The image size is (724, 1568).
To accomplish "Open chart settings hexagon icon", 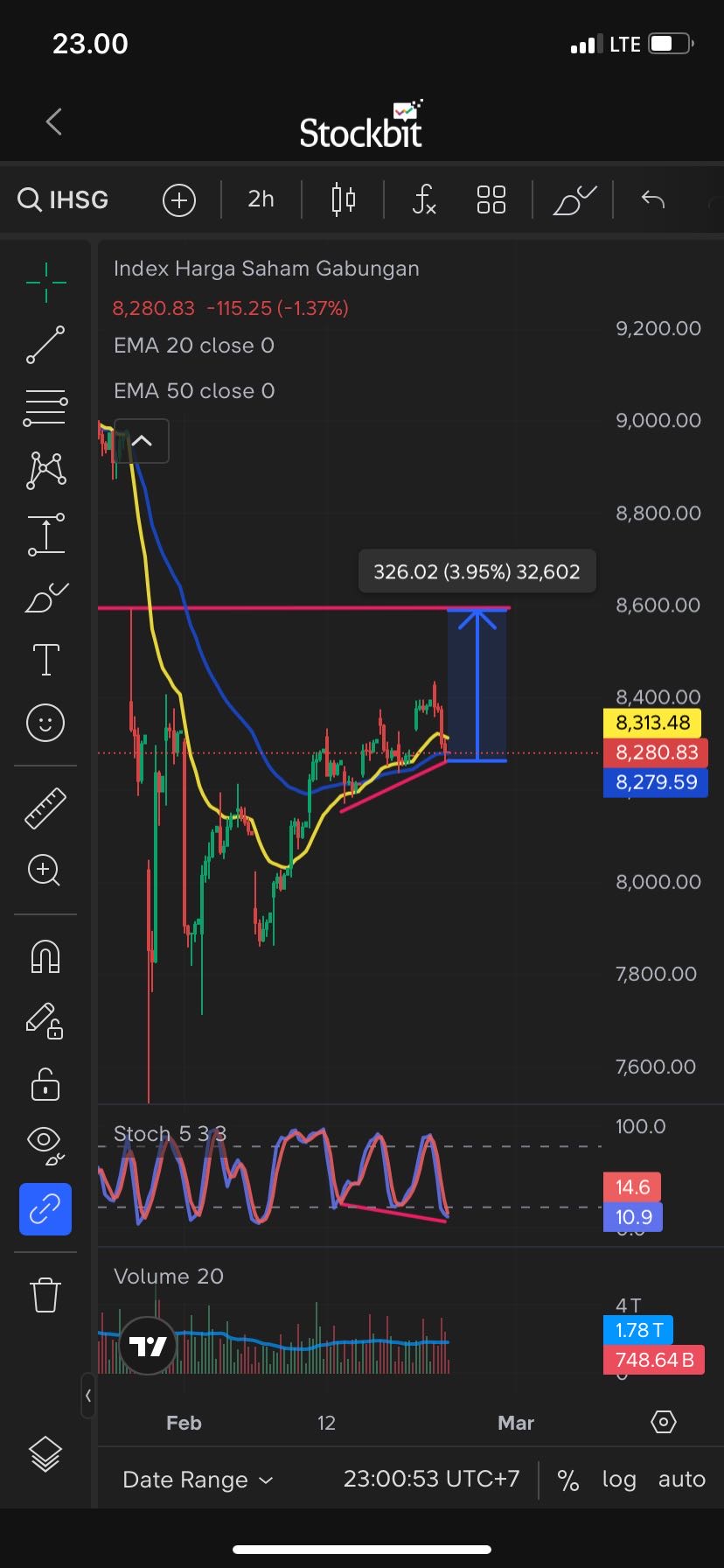I will click(664, 1422).
